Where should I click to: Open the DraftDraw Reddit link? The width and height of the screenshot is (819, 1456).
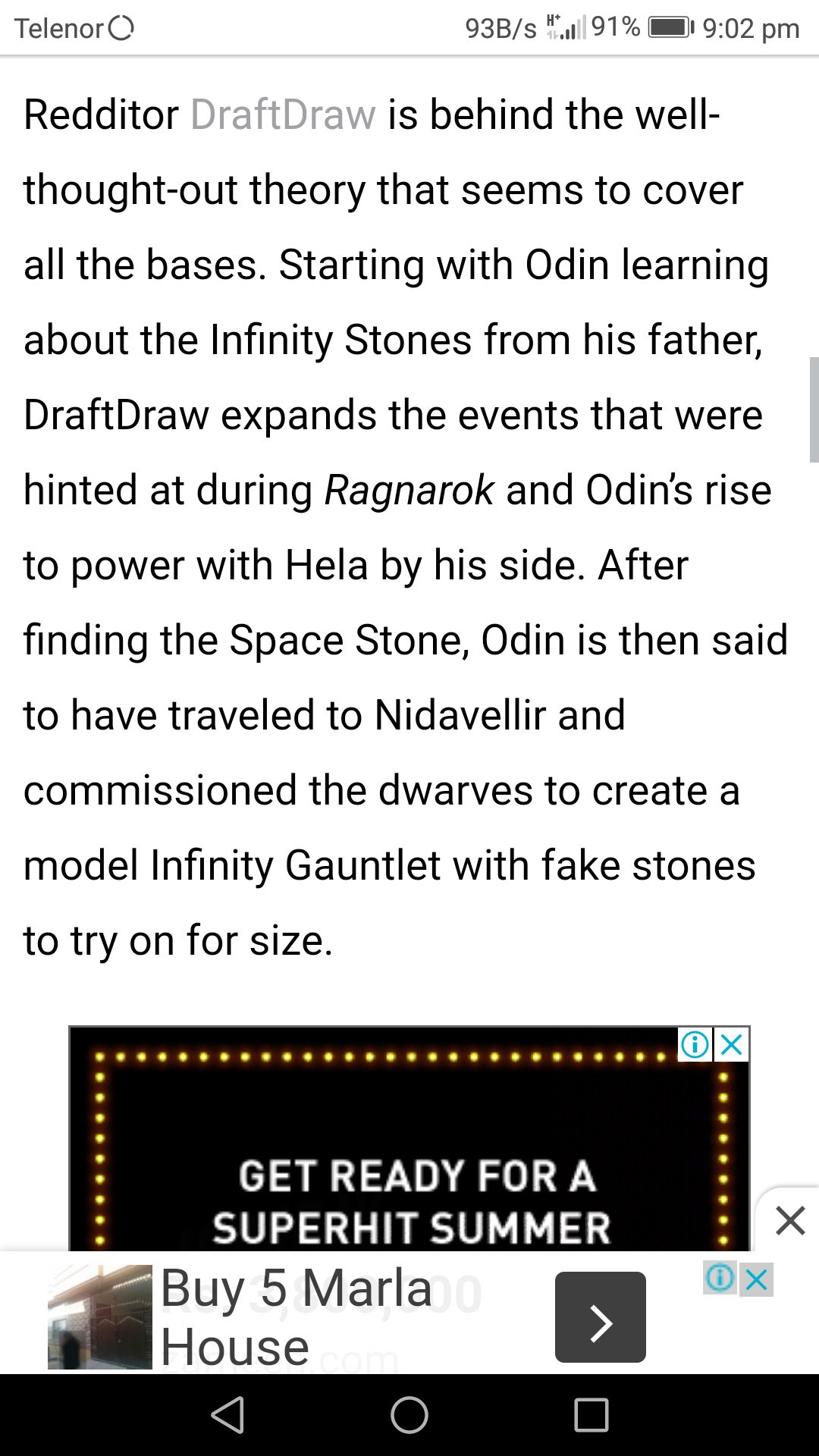283,115
